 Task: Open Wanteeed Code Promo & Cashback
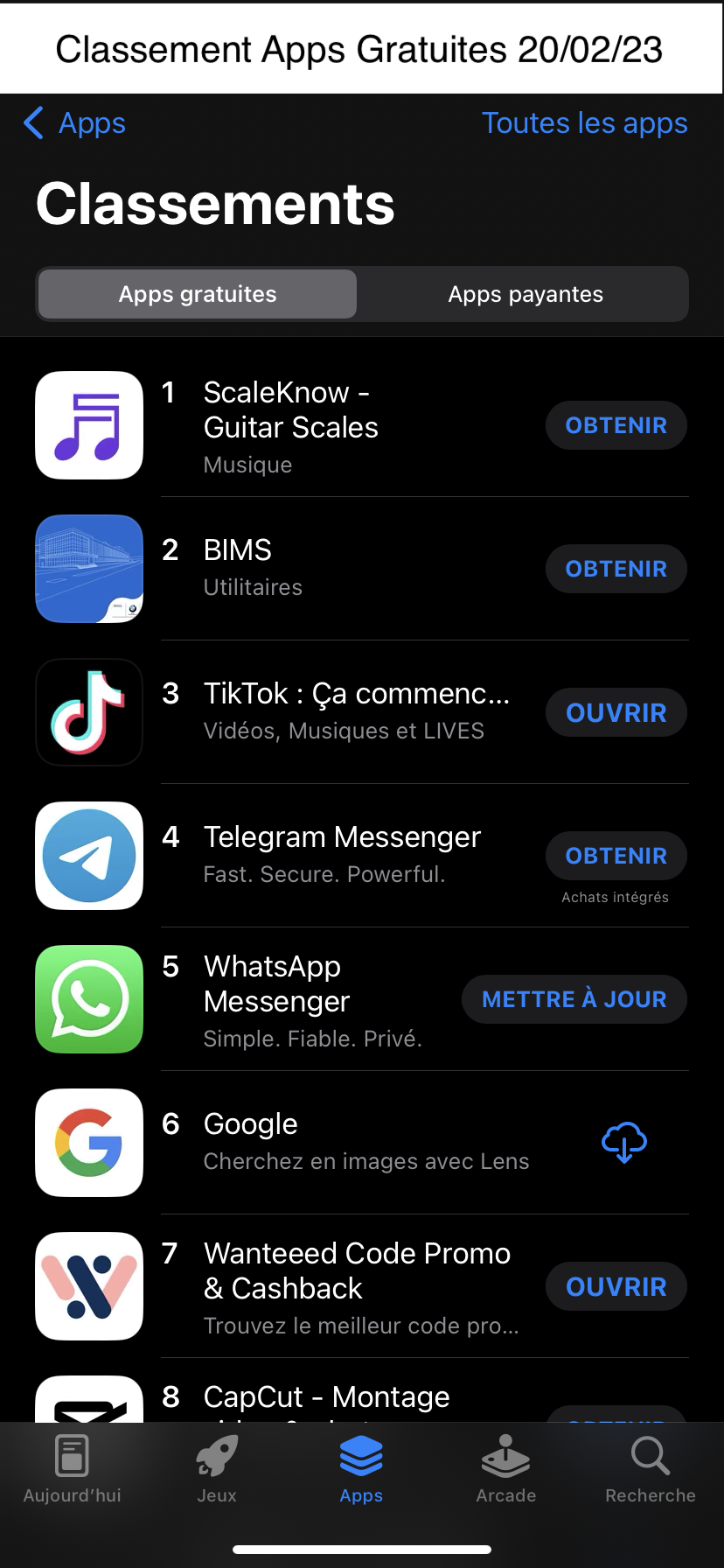(x=616, y=1286)
